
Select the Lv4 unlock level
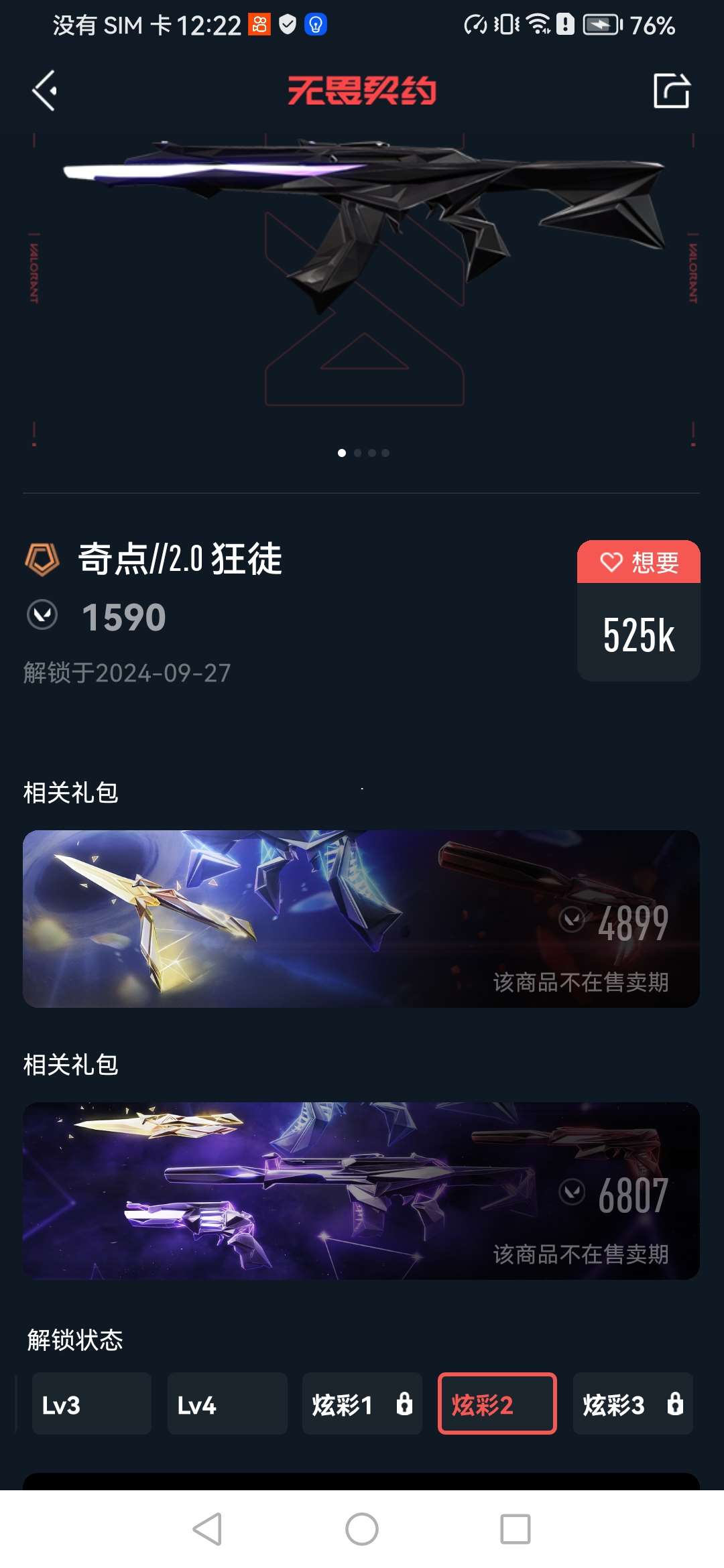point(227,1404)
